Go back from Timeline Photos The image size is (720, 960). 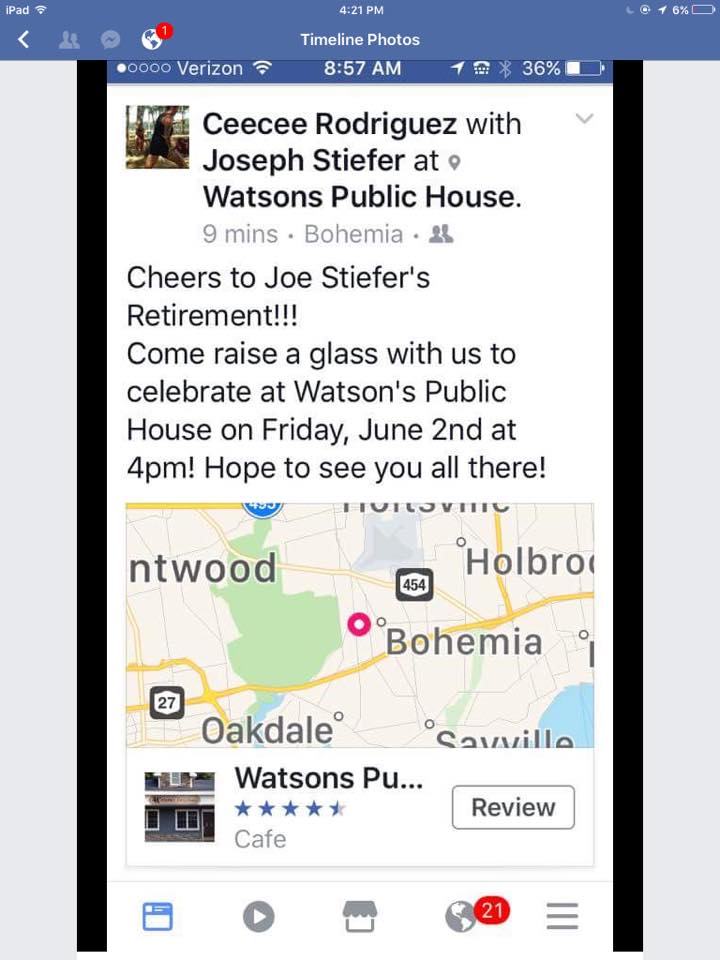[x=24, y=40]
